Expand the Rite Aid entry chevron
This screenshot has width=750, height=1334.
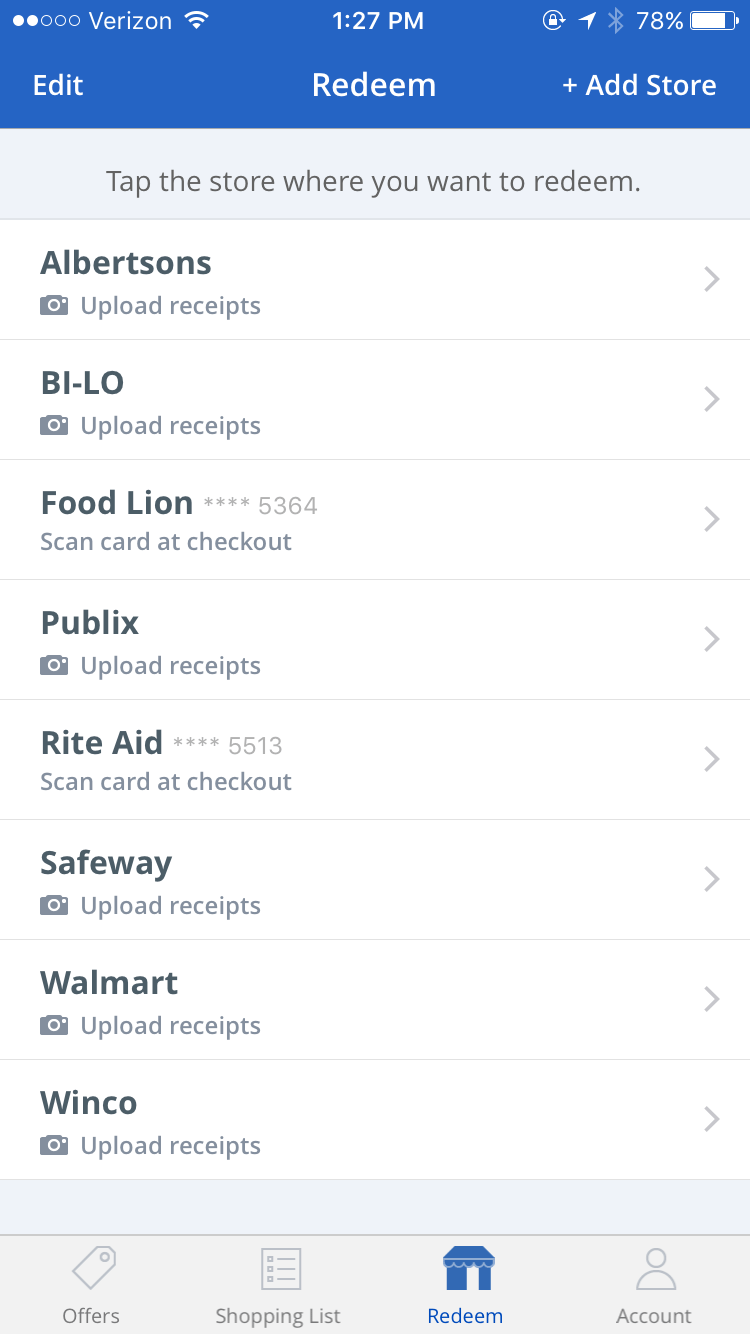point(711,759)
